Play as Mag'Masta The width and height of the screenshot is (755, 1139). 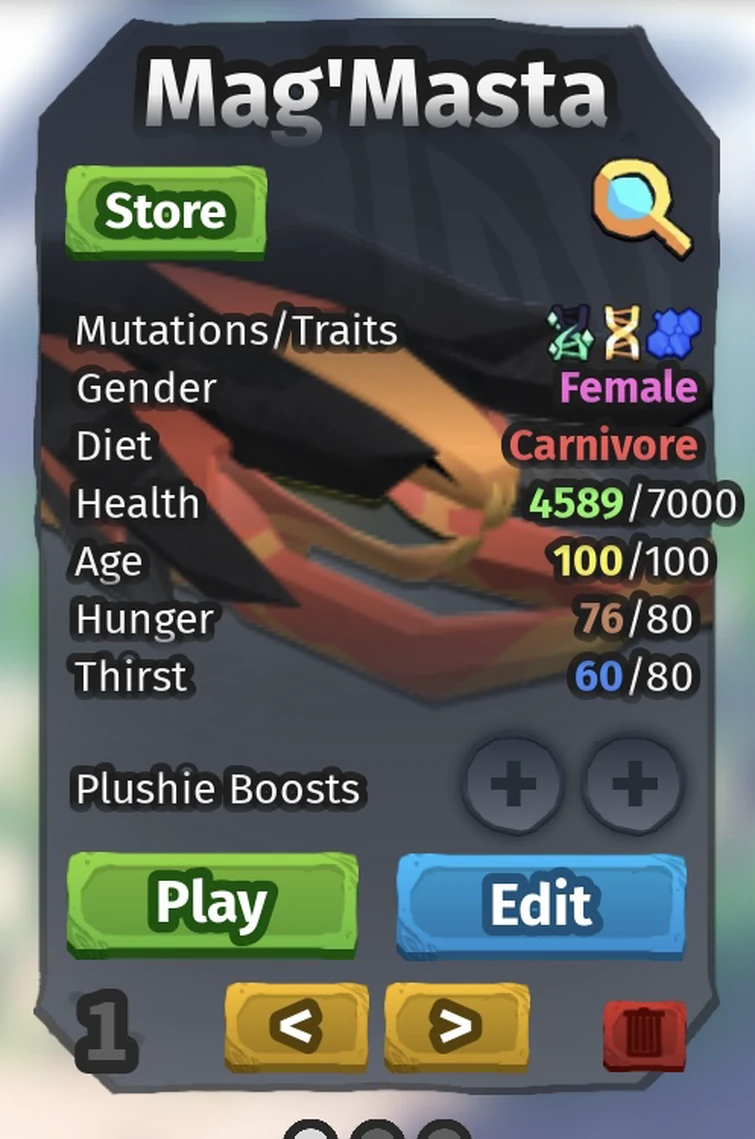coord(212,903)
